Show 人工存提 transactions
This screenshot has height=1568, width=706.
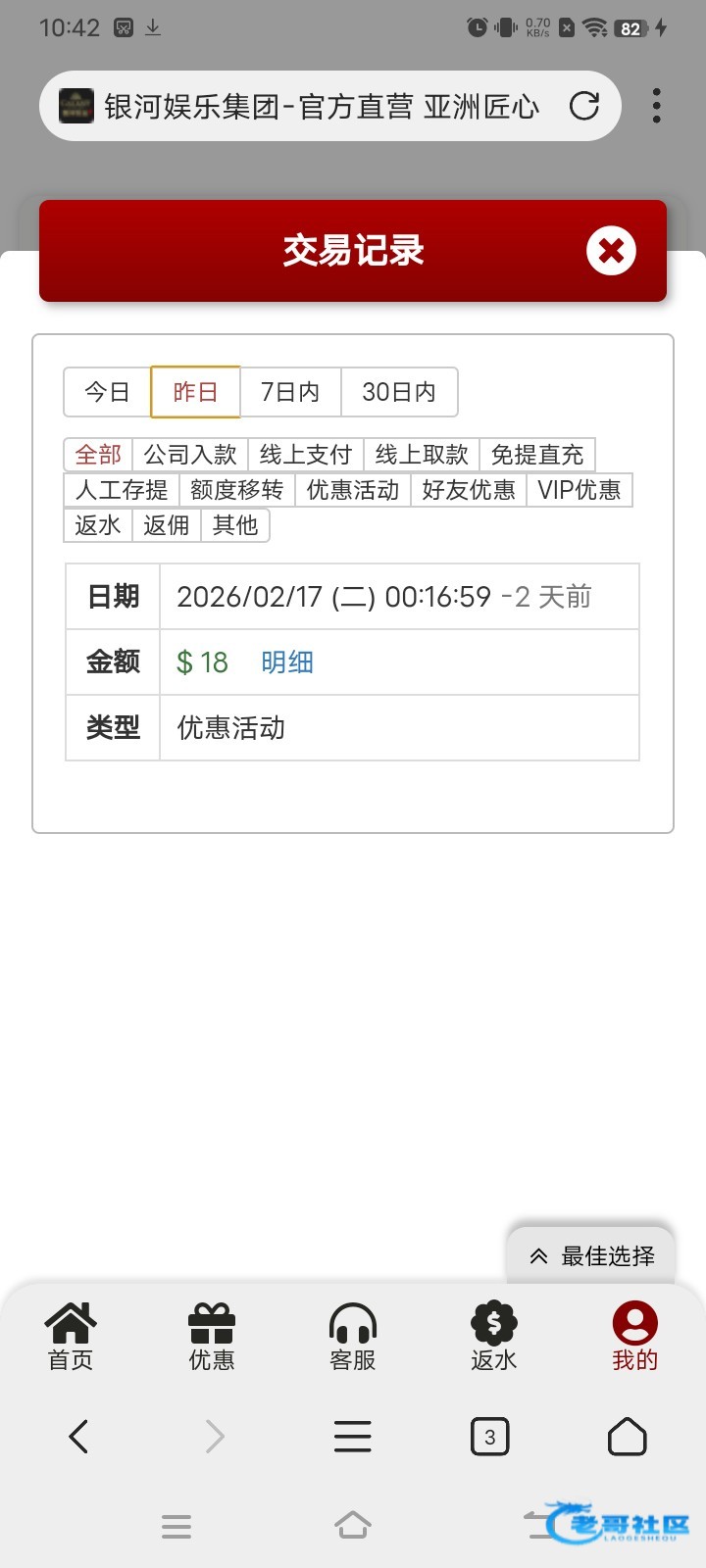click(122, 490)
